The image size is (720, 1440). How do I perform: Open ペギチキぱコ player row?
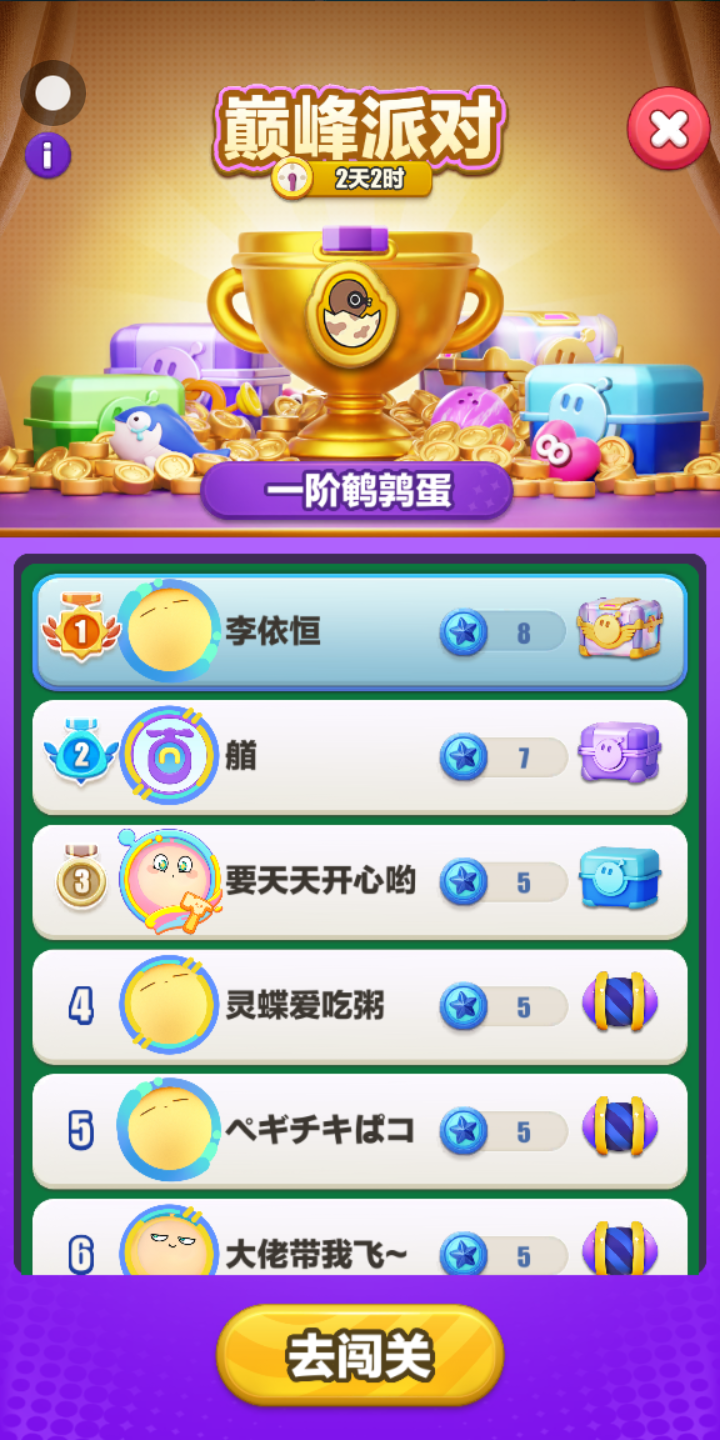[x=330, y=1130]
